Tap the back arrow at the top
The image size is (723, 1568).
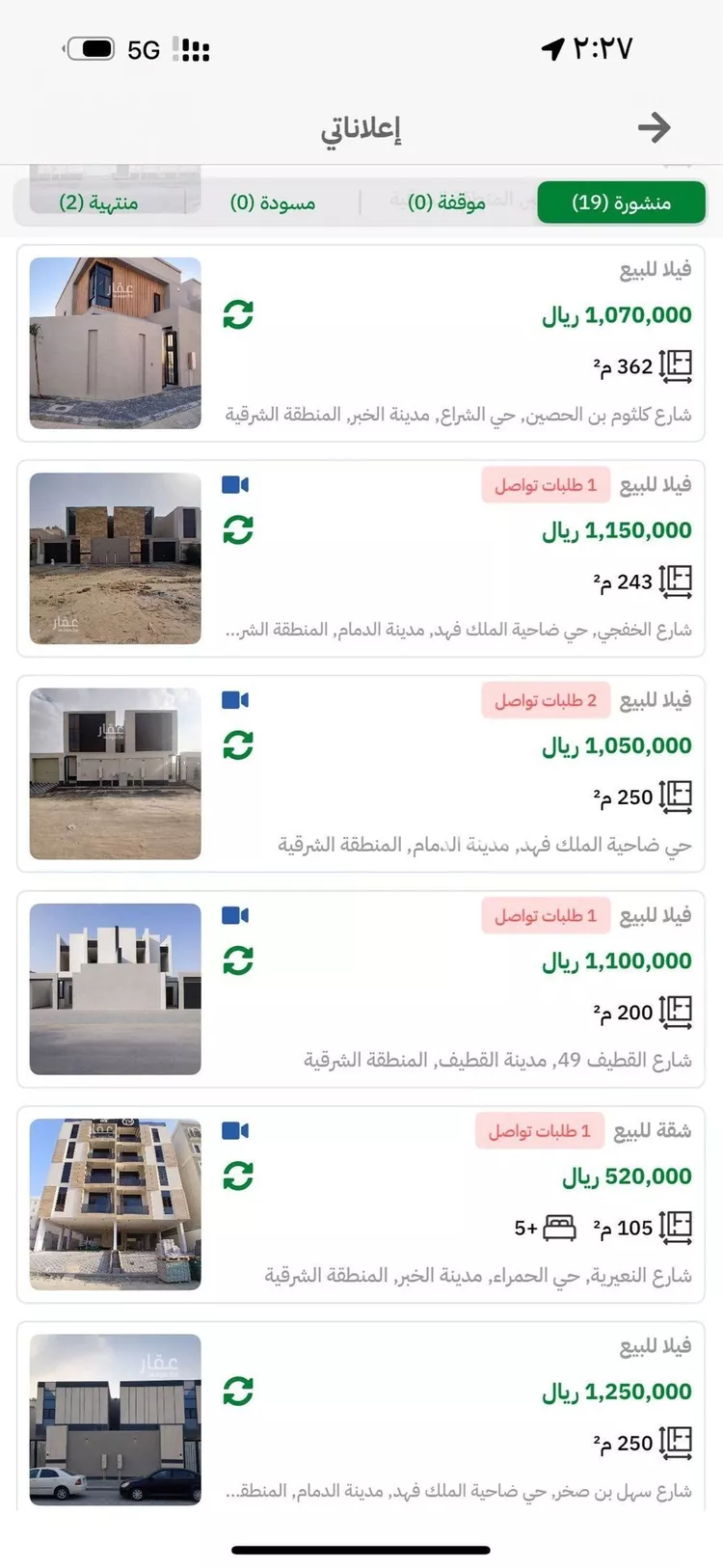655,126
